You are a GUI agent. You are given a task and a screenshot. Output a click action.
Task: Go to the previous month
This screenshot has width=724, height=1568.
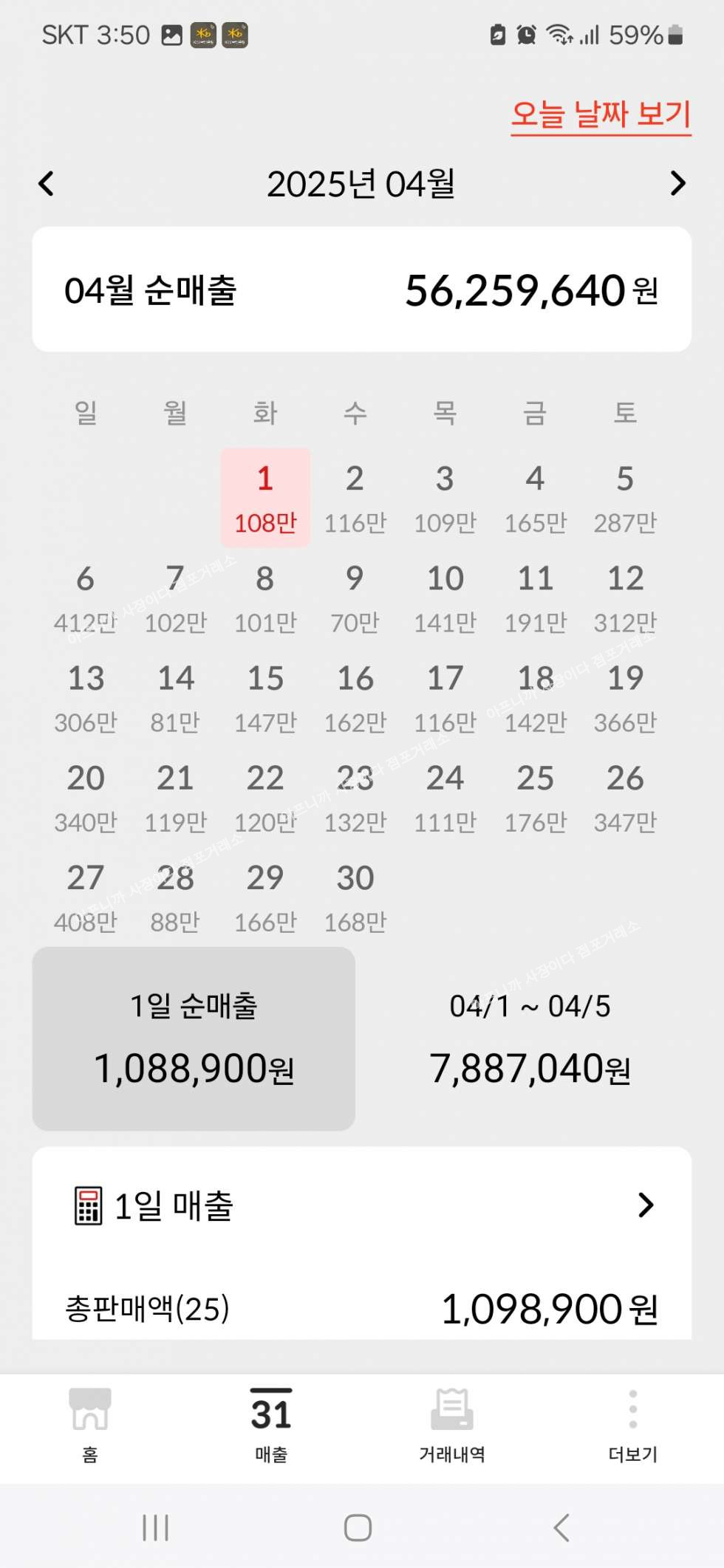pos(47,183)
